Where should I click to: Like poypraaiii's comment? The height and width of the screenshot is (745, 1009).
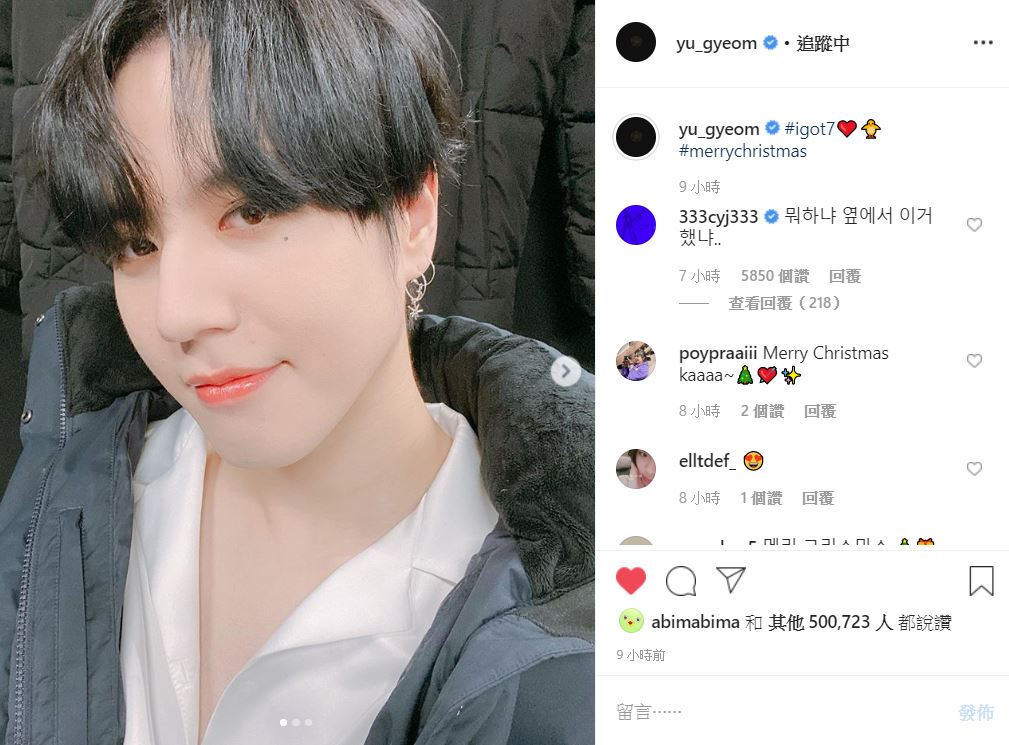(974, 360)
